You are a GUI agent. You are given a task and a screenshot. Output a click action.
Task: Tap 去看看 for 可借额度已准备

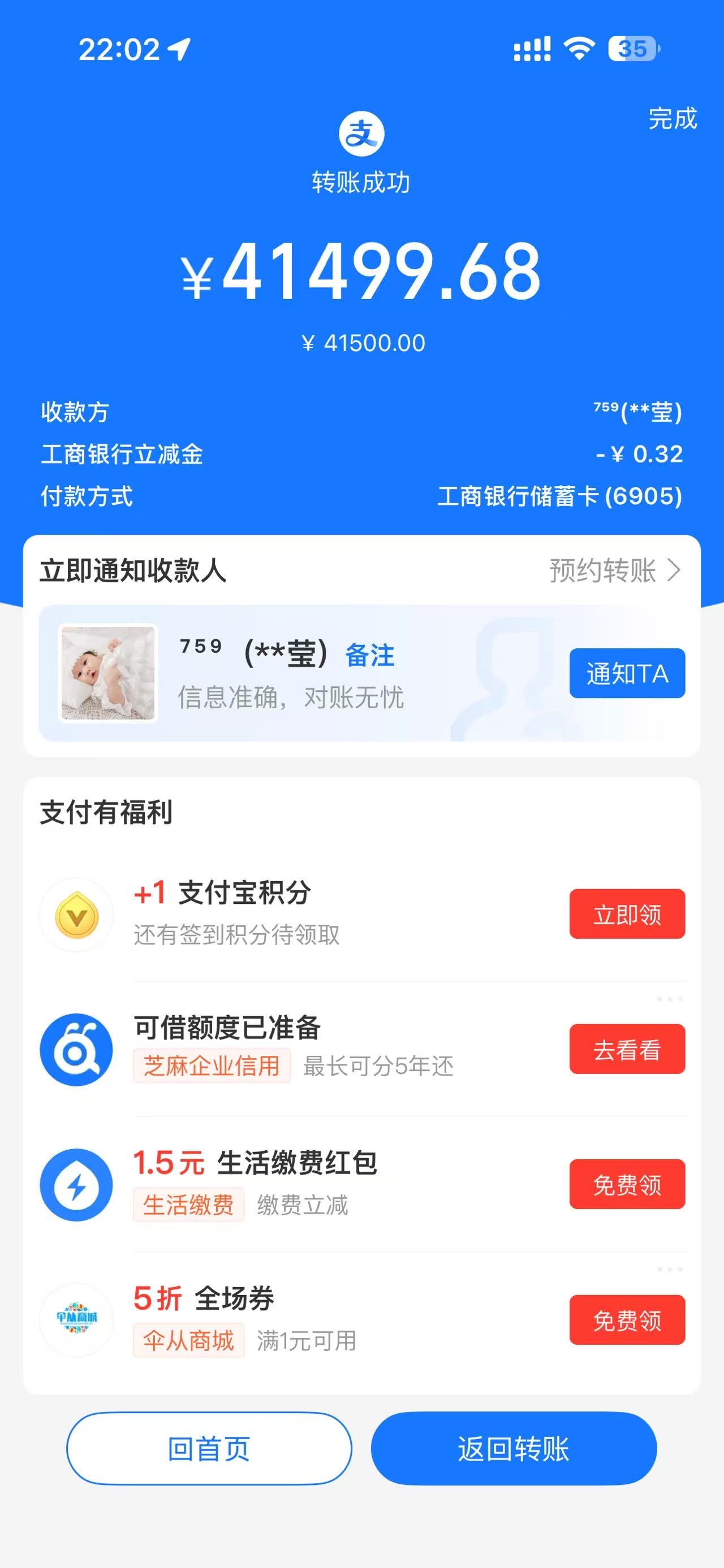627,1050
